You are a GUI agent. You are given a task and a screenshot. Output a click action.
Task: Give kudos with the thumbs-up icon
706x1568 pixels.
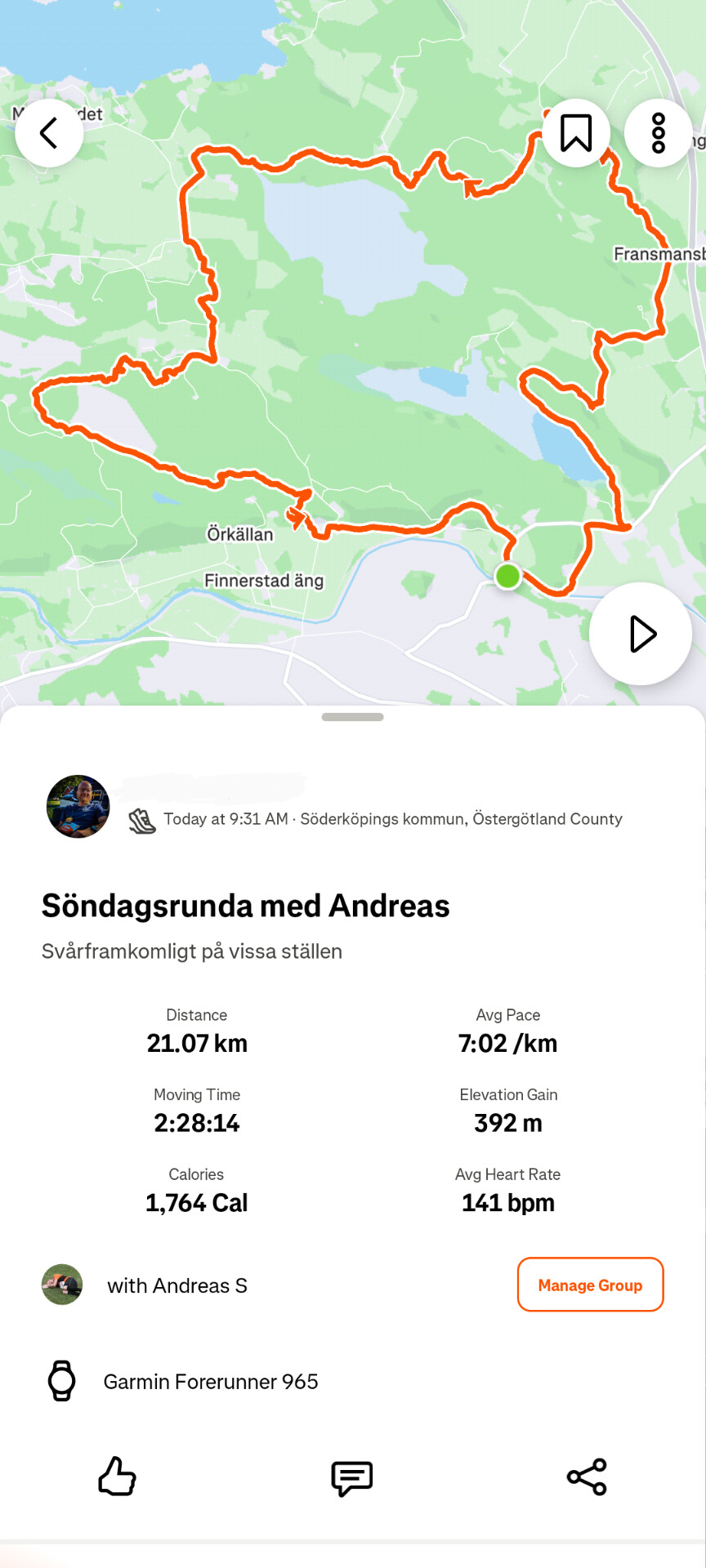(117, 1477)
